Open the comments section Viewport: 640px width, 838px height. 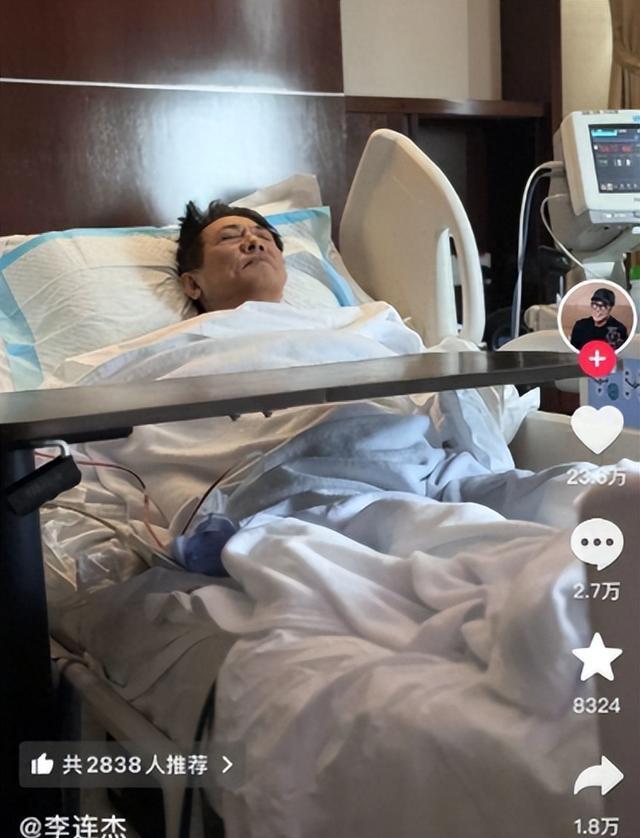pos(597,545)
